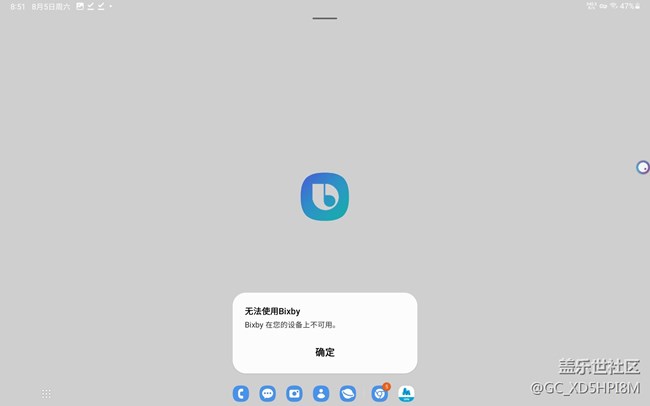The height and width of the screenshot is (406, 650).
Task: Confirm the Bixby unavailable dialog with 确定
Action: point(325,352)
